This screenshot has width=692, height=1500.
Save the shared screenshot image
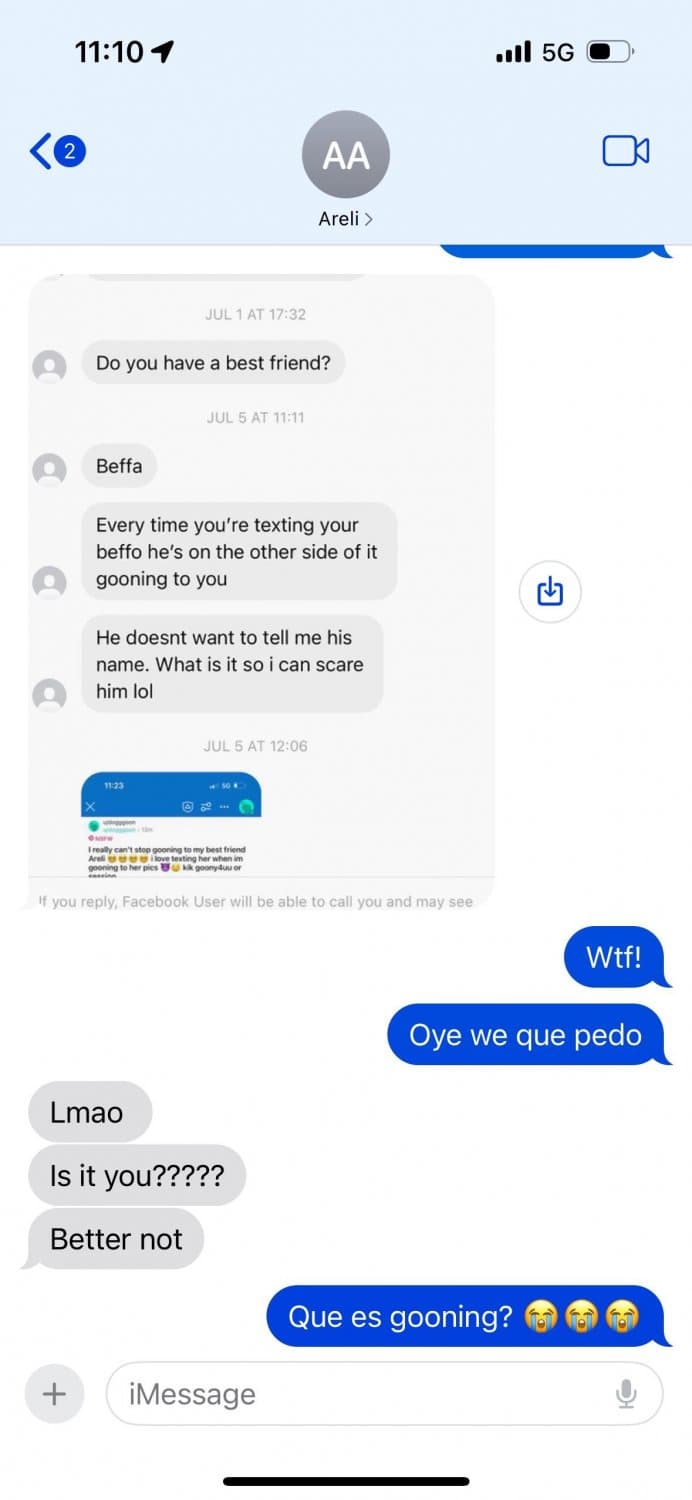[x=550, y=592]
